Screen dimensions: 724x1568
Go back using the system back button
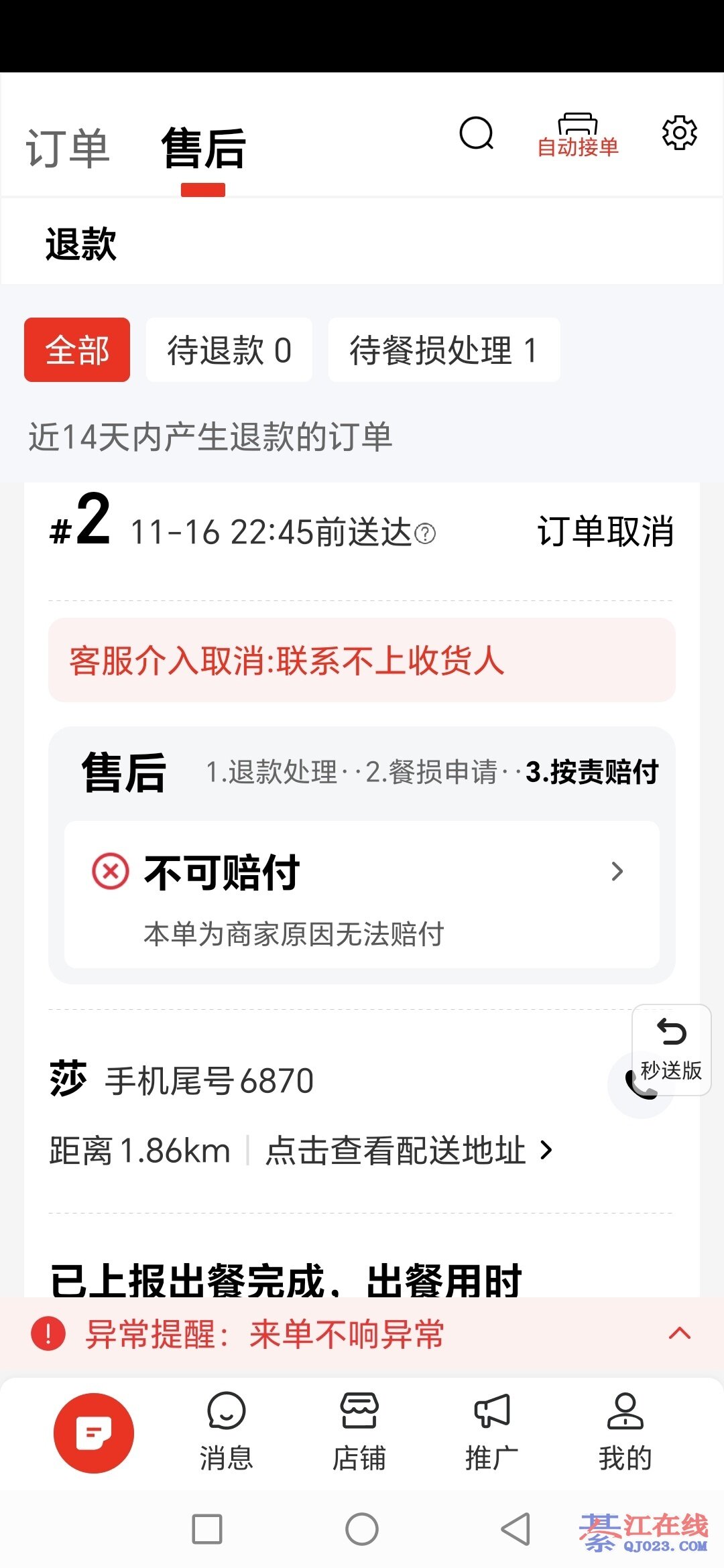[x=516, y=1529]
